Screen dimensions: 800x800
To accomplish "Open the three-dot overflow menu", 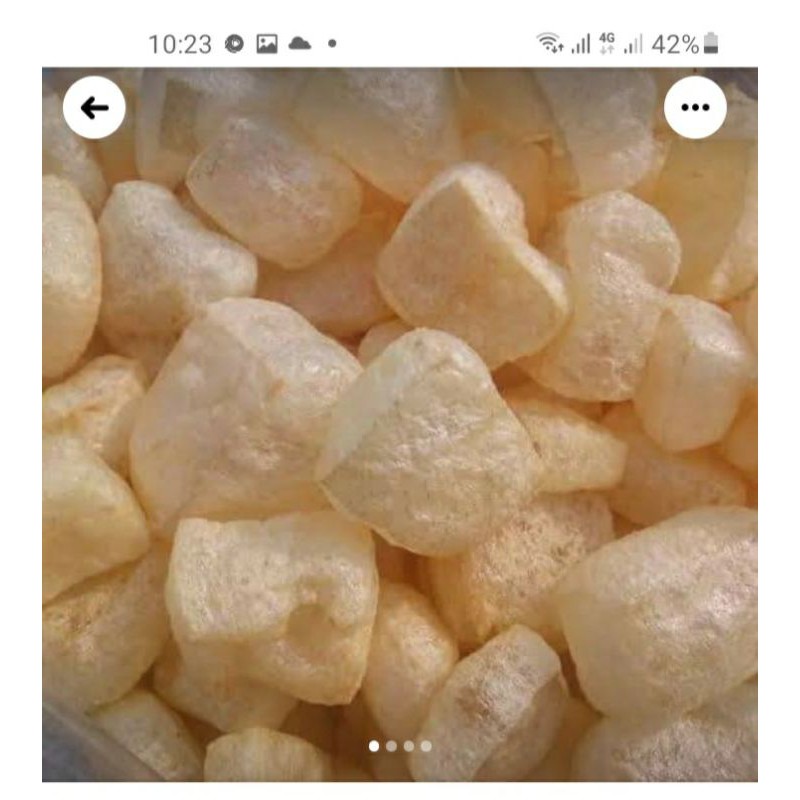I will point(694,108).
